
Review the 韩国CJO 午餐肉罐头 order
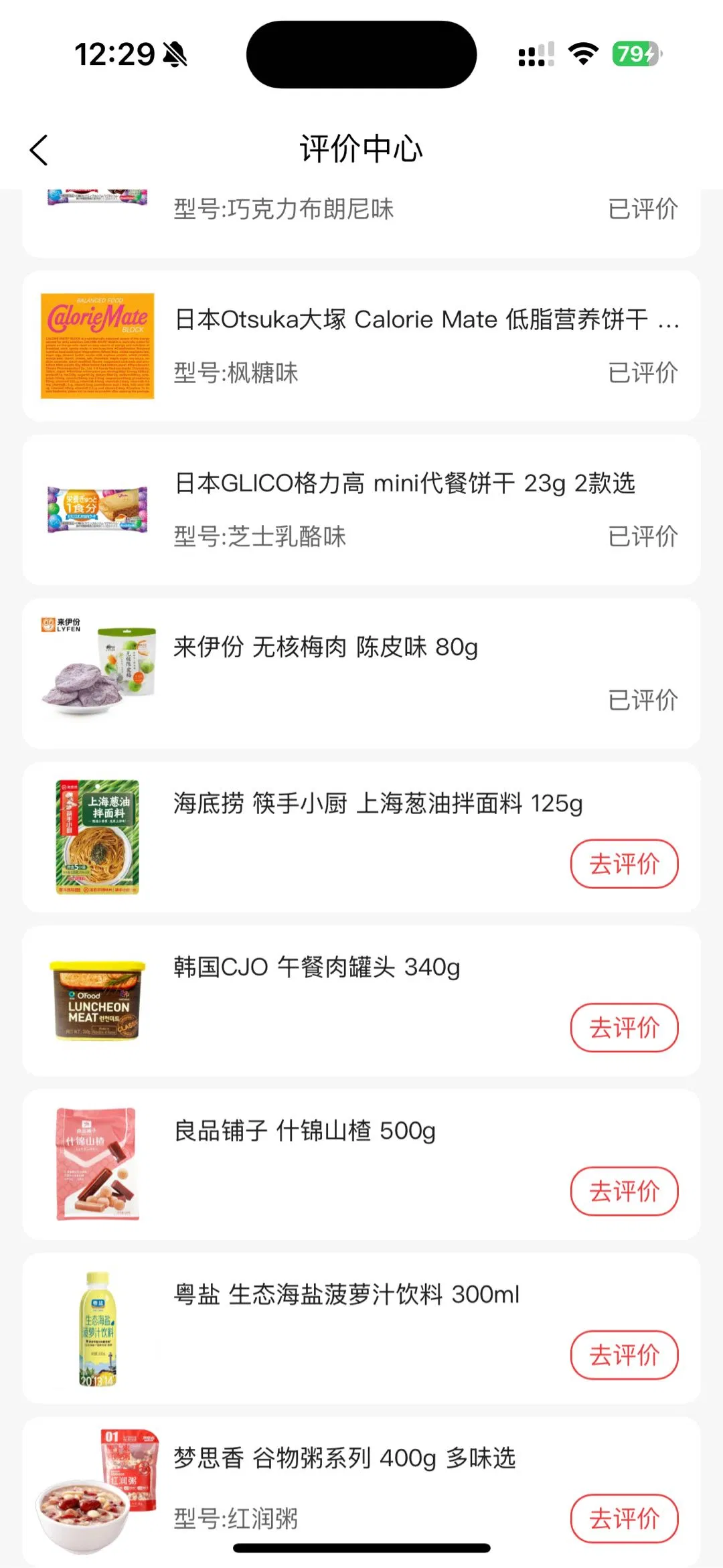pyautogui.click(x=624, y=1028)
